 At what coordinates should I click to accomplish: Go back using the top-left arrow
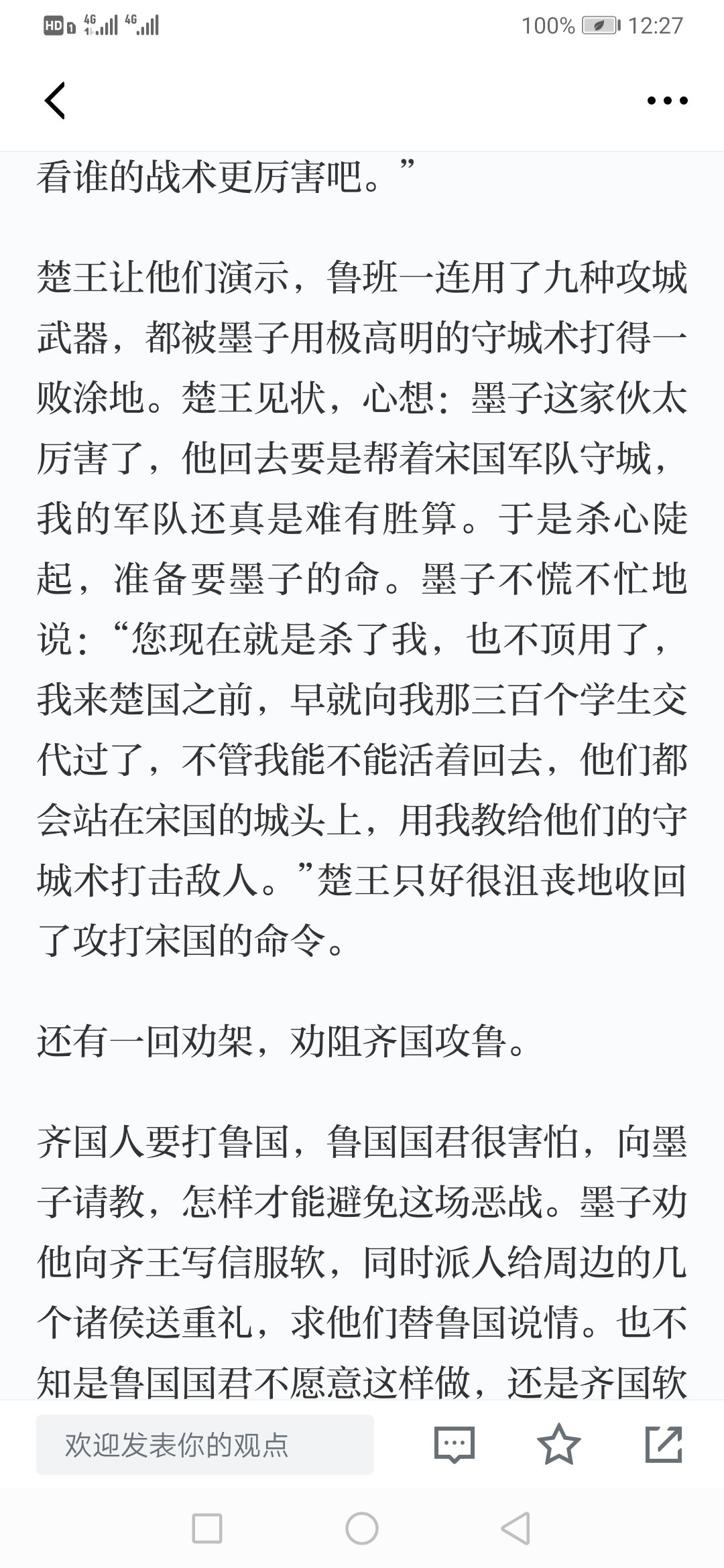tap(55, 101)
